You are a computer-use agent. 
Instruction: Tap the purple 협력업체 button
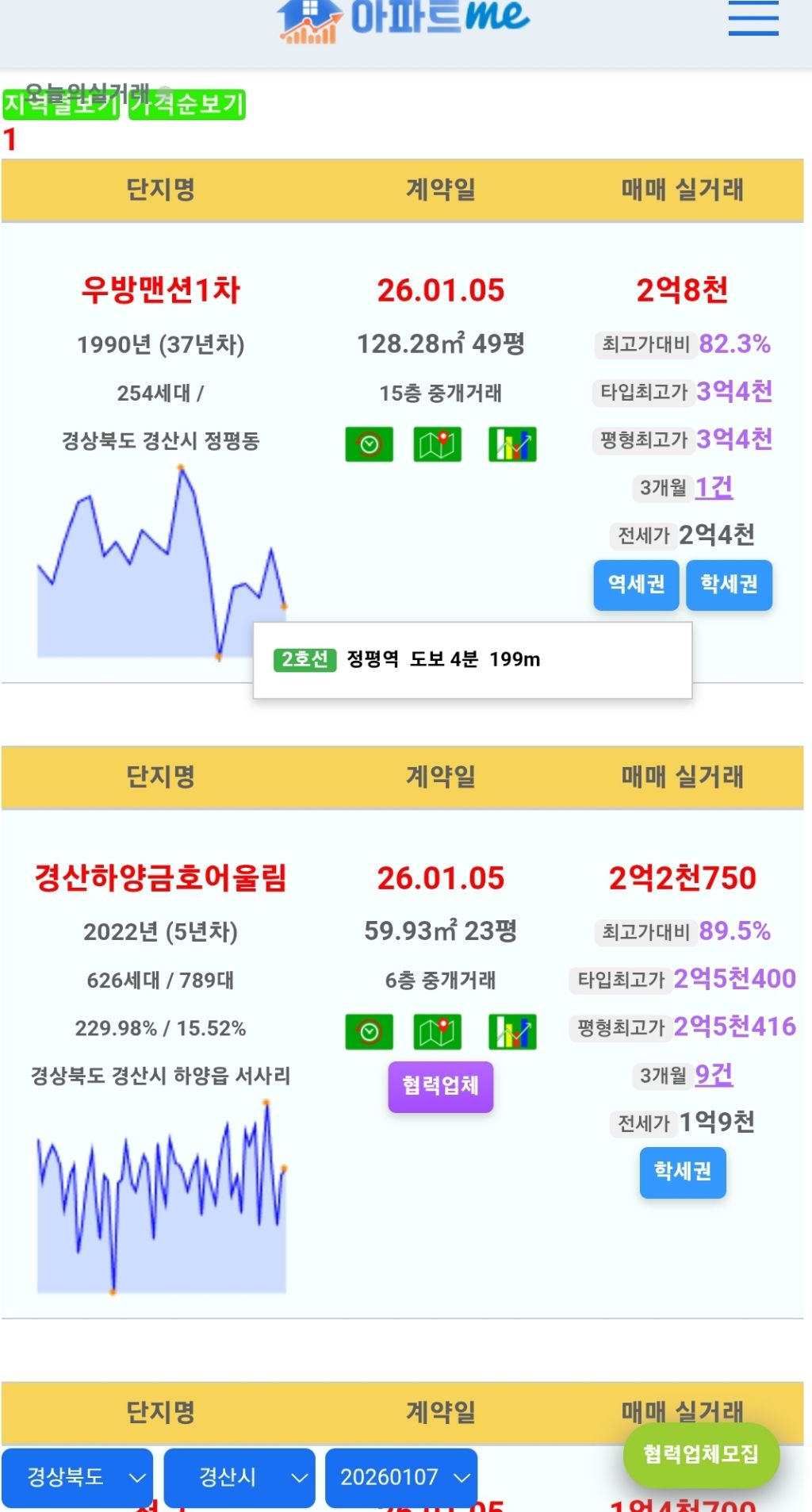click(x=441, y=1086)
